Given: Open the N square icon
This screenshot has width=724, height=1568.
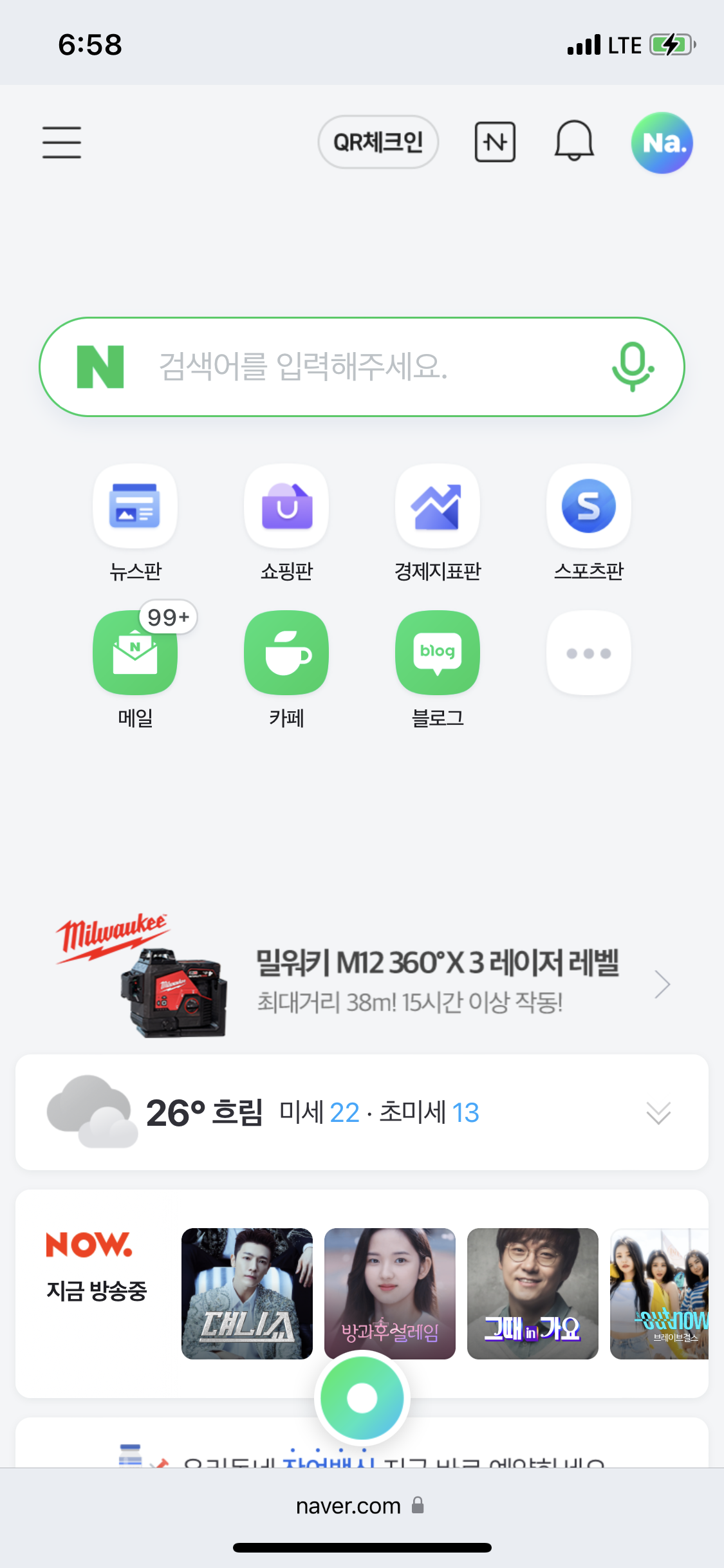Looking at the screenshot, I should (x=495, y=142).
